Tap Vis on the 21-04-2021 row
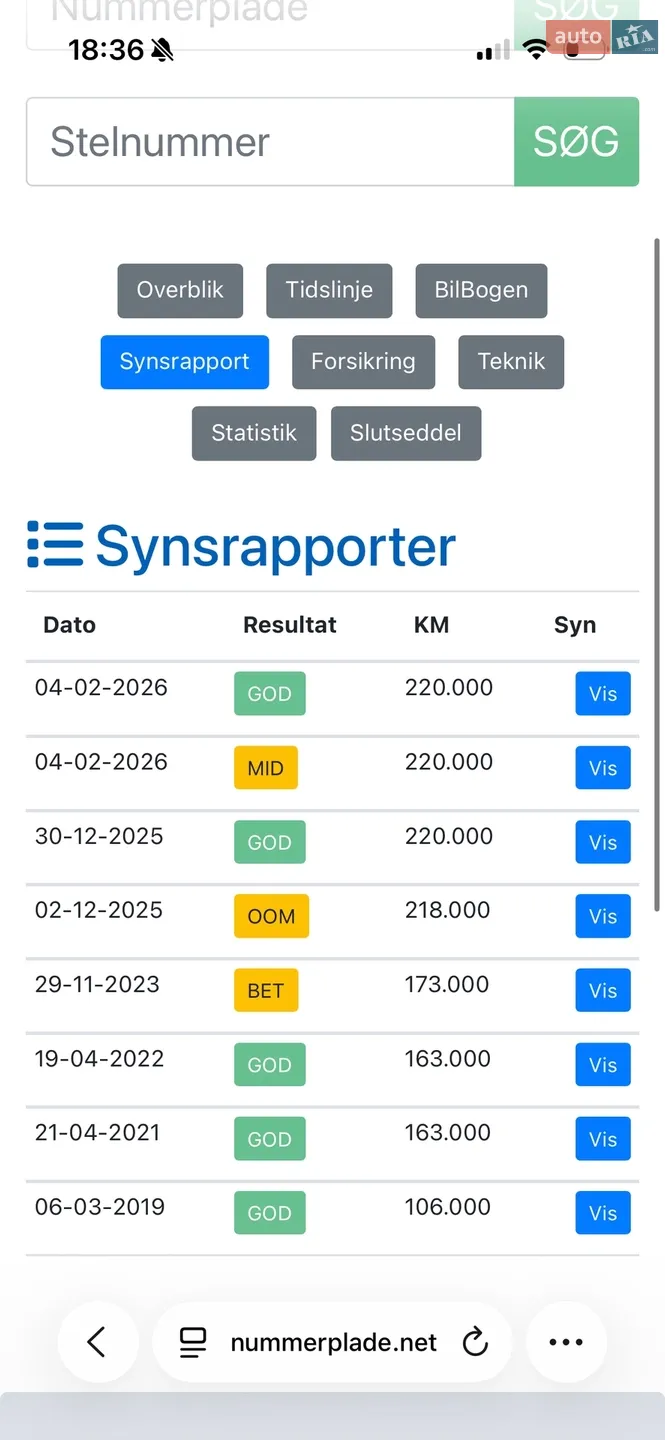The height and width of the screenshot is (1440, 665). 603,1139
